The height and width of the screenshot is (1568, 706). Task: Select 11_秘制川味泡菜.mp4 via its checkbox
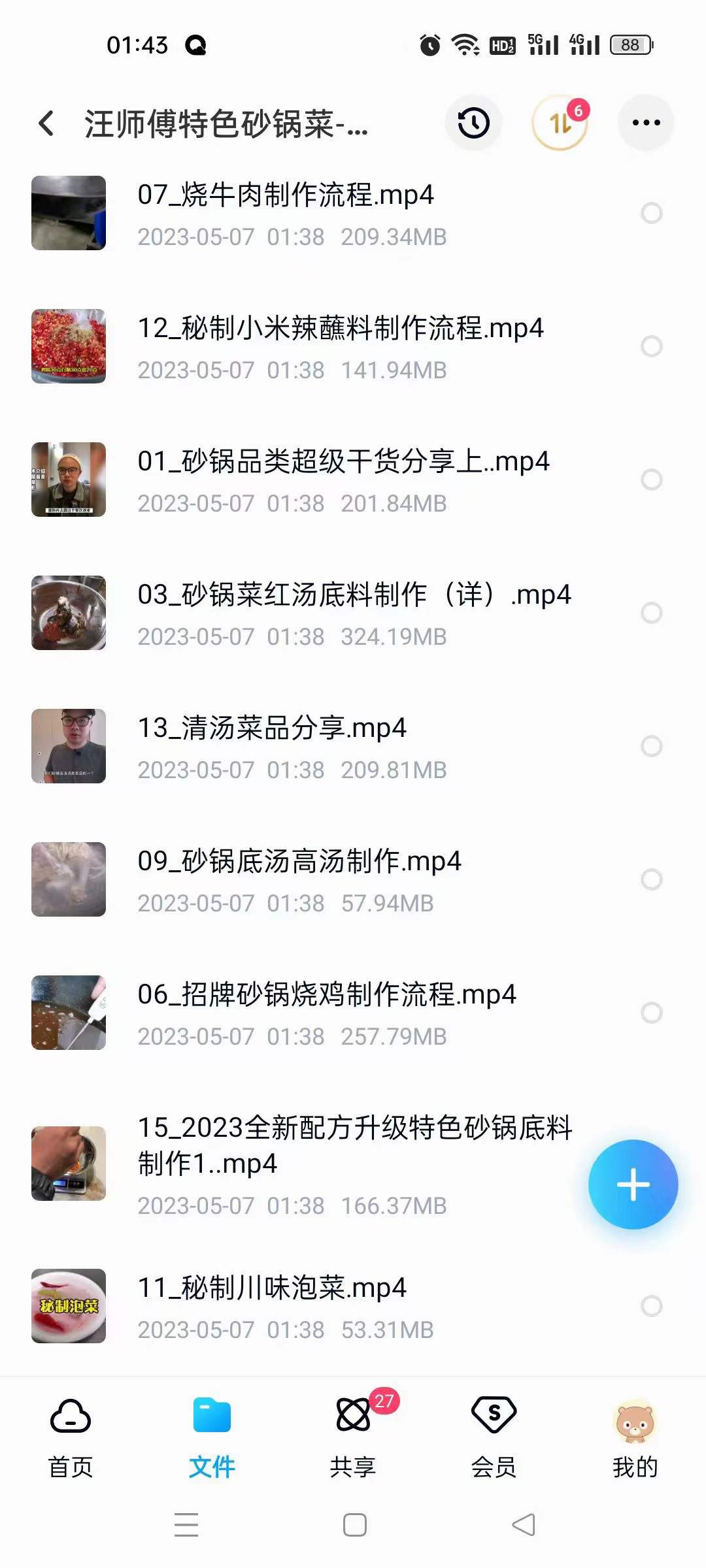pyautogui.click(x=651, y=1307)
